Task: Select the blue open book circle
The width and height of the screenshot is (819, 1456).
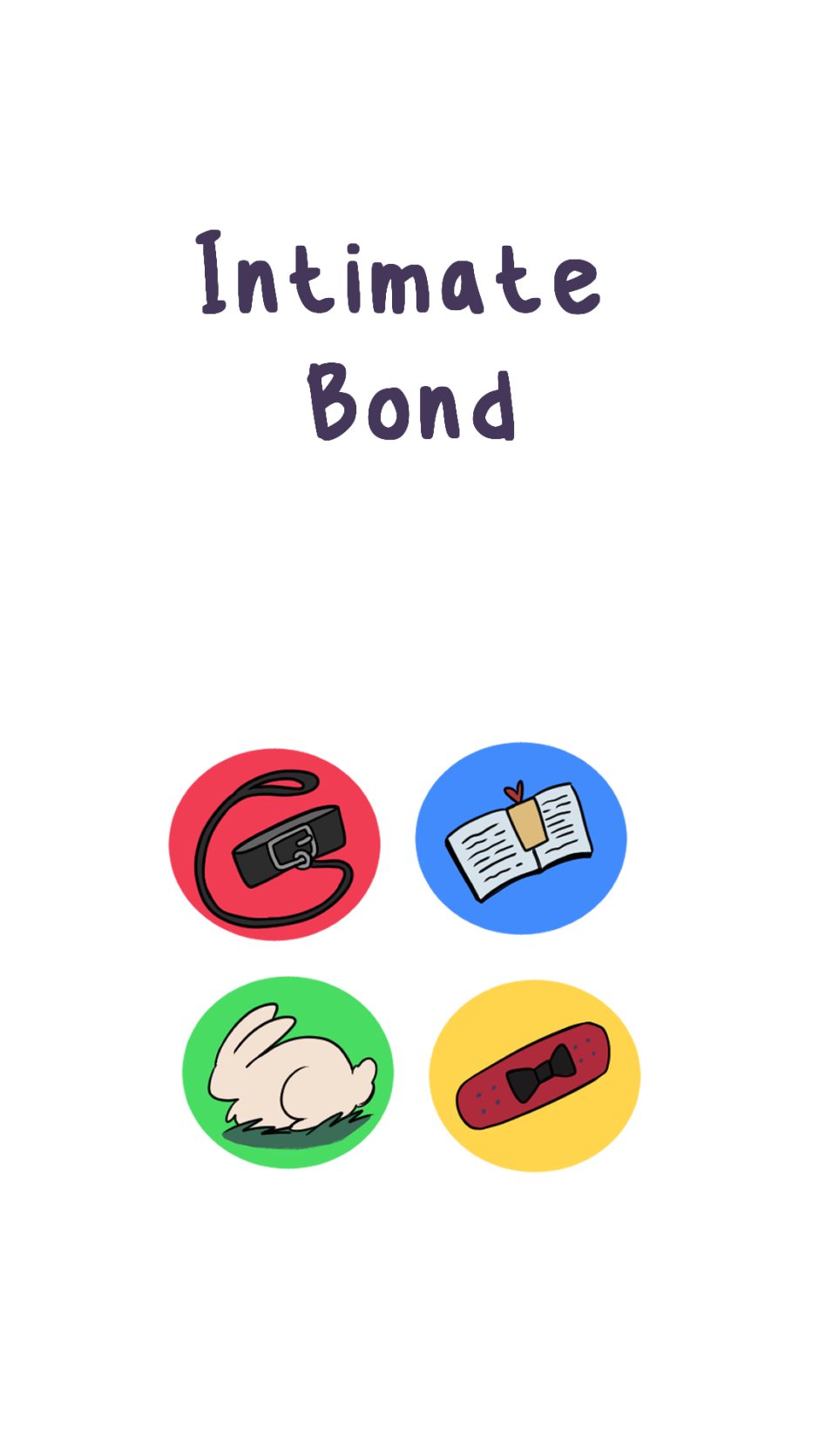Action: coord(521,838)
